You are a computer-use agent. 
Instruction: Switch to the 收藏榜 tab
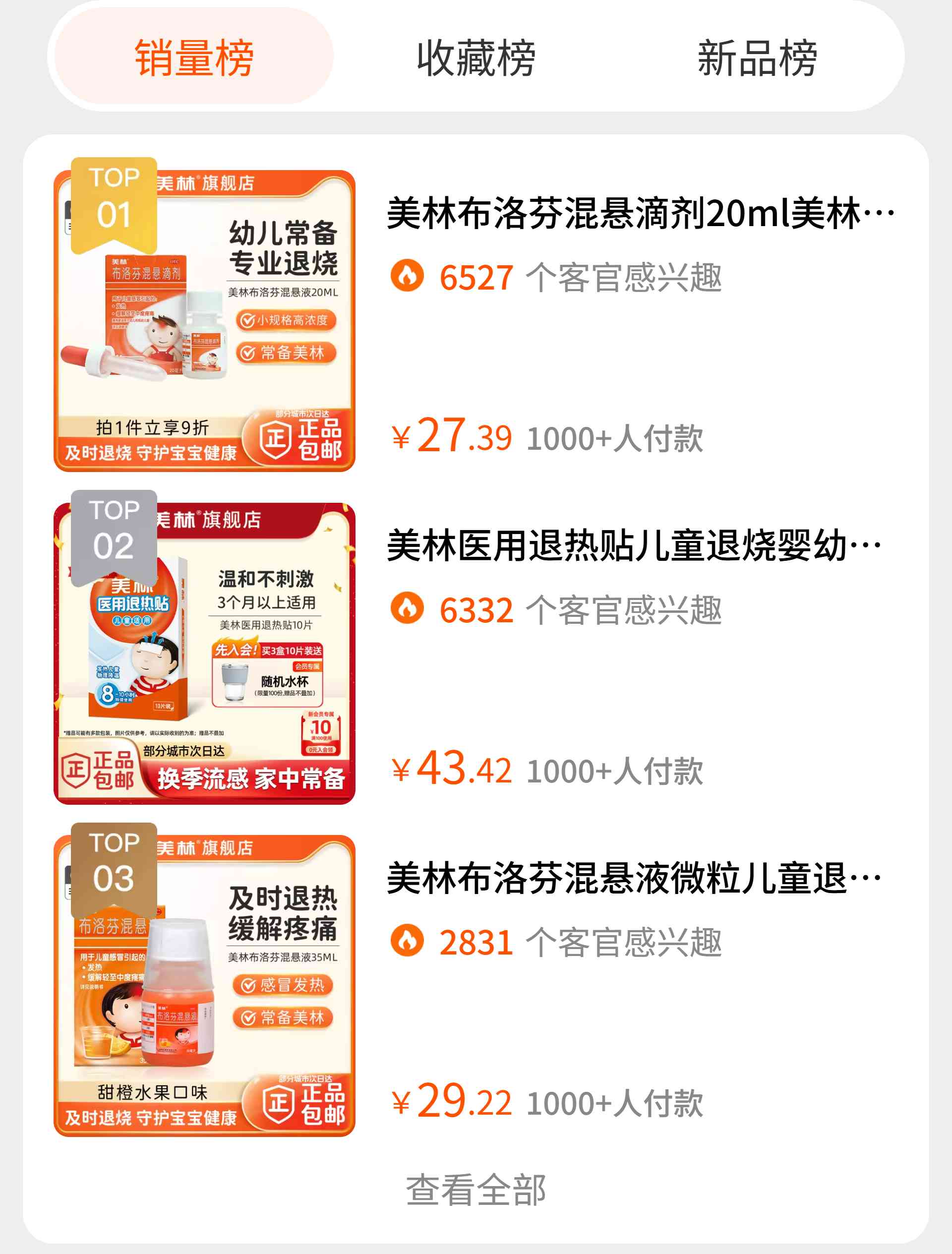tap(476, 57)
